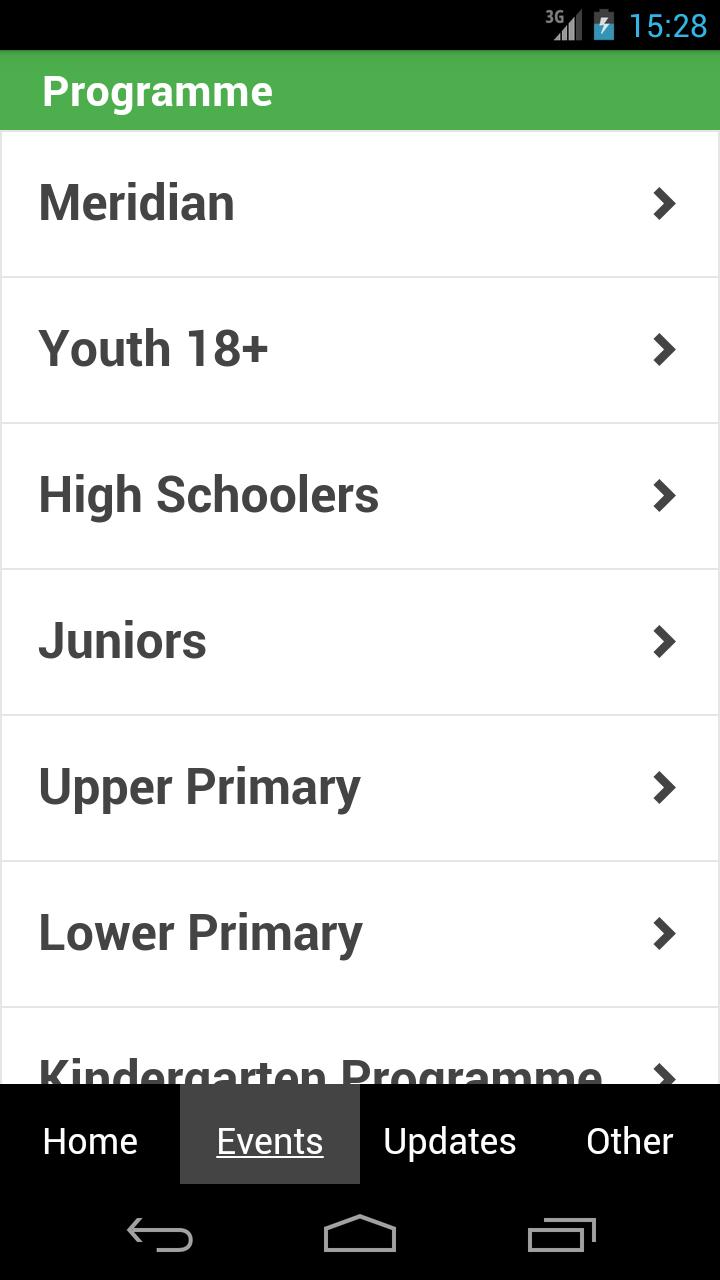View the High Schoolers programme
The width and height of the screenshot is (720, 1280).
pos(360,496)
